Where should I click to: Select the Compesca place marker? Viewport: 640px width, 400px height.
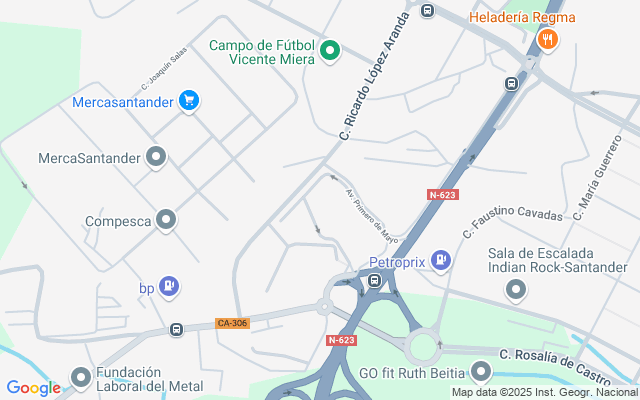coord(167,220)
